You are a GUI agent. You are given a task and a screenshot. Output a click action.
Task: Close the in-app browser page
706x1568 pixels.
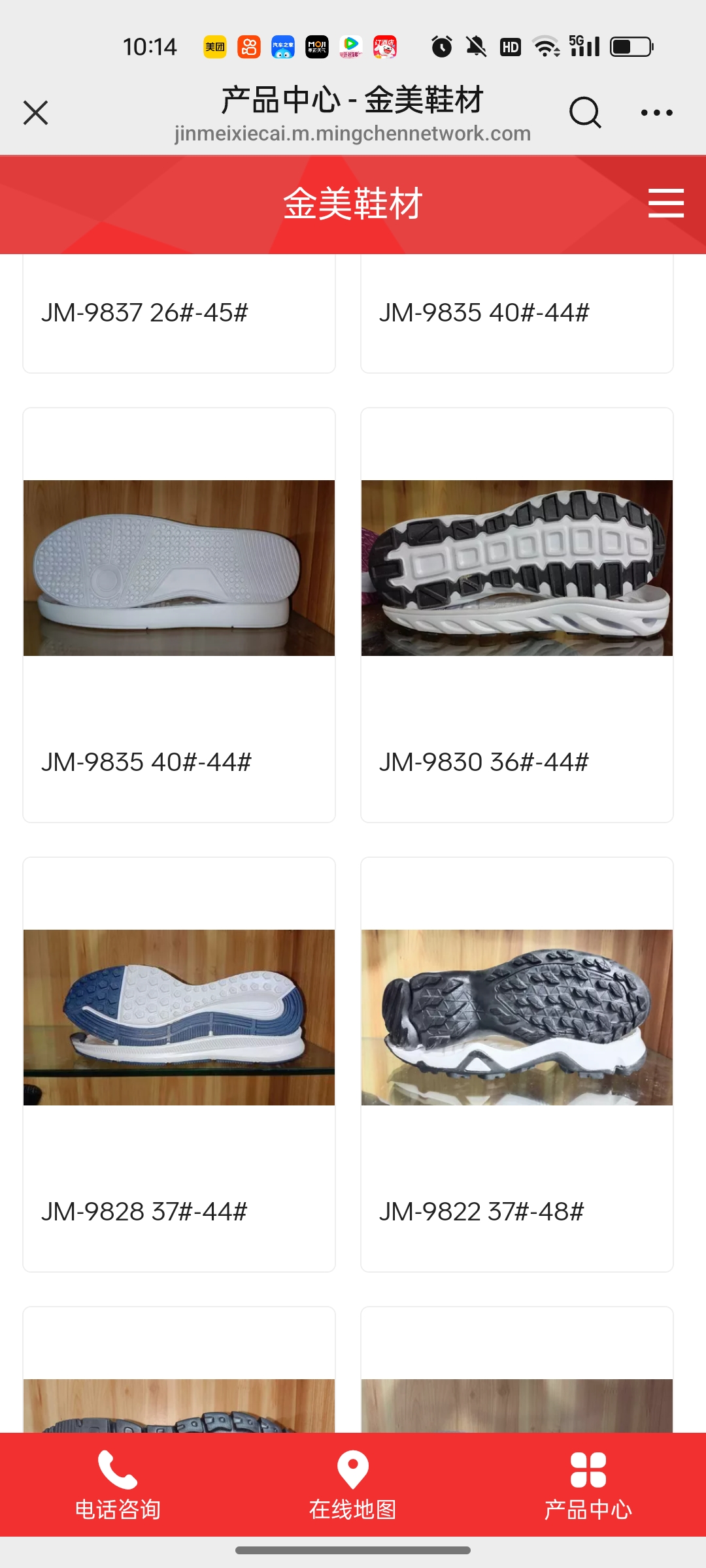click(x=36, y=112)
